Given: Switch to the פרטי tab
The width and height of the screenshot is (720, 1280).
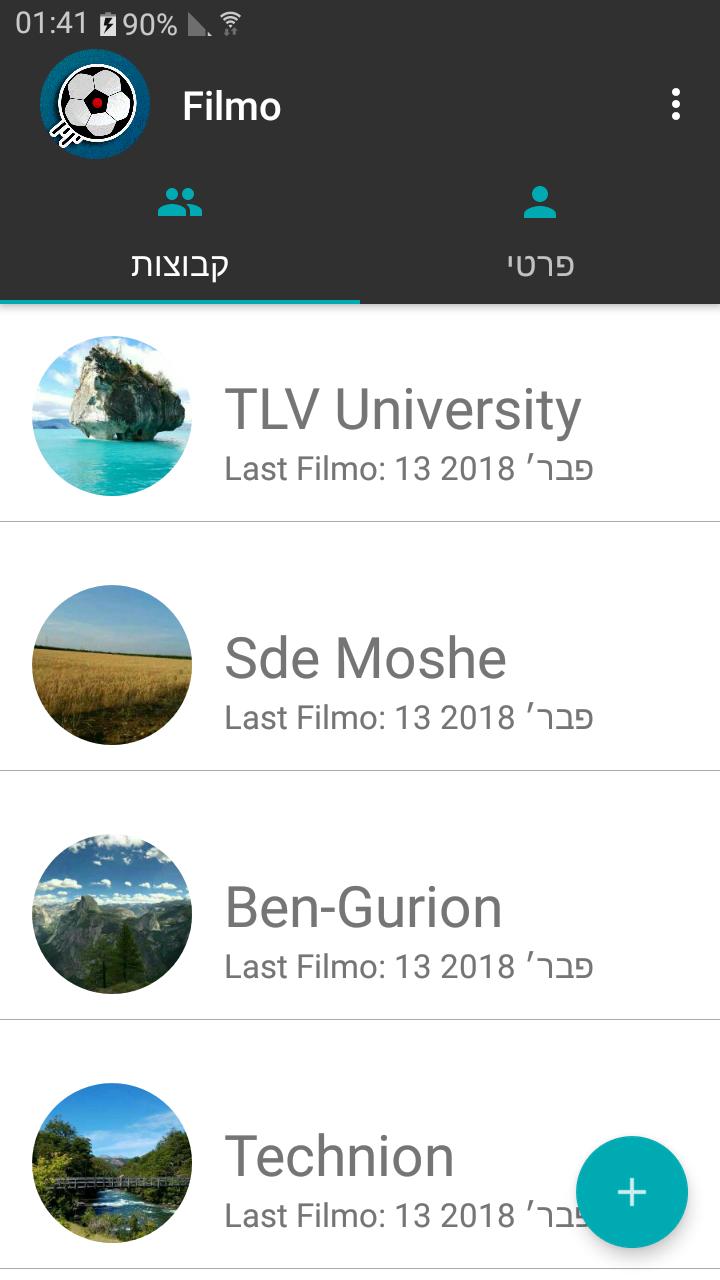Looking at the screenshot, I should [540, 233].
